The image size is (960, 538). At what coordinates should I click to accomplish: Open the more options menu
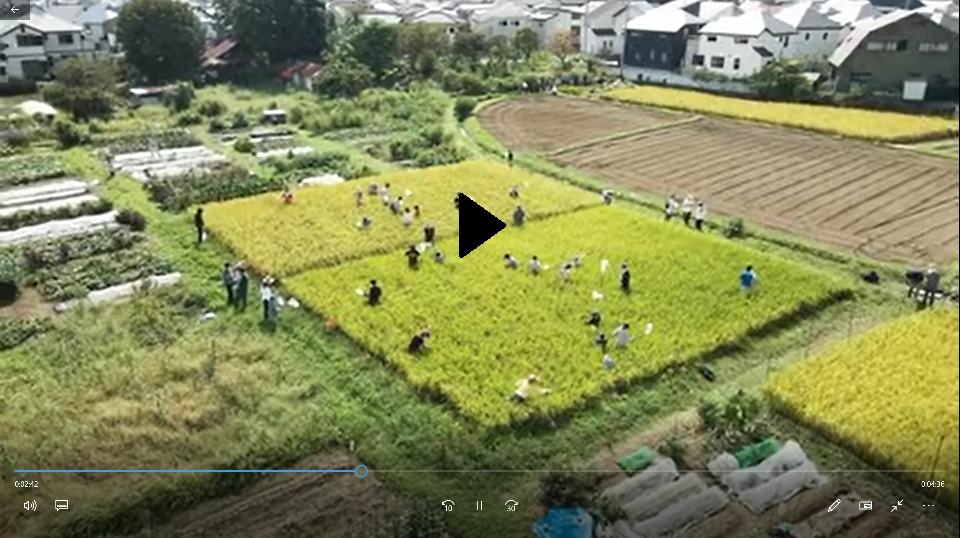[928, 506]
